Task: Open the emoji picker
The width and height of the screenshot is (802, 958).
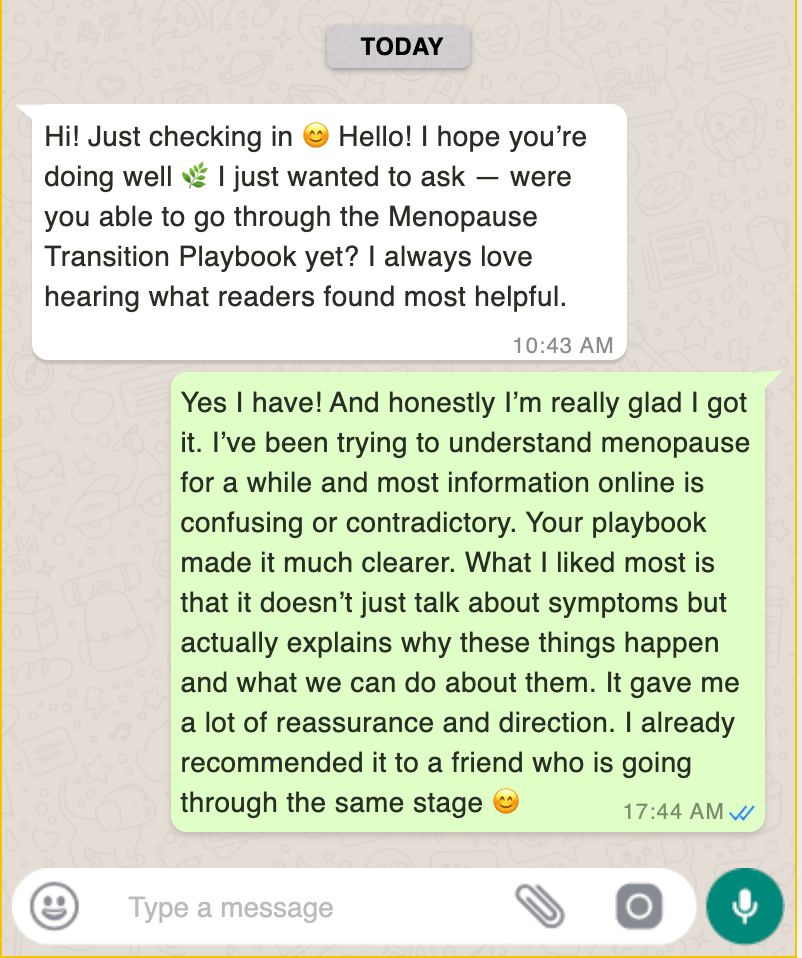Action: (x=54, y=907)
